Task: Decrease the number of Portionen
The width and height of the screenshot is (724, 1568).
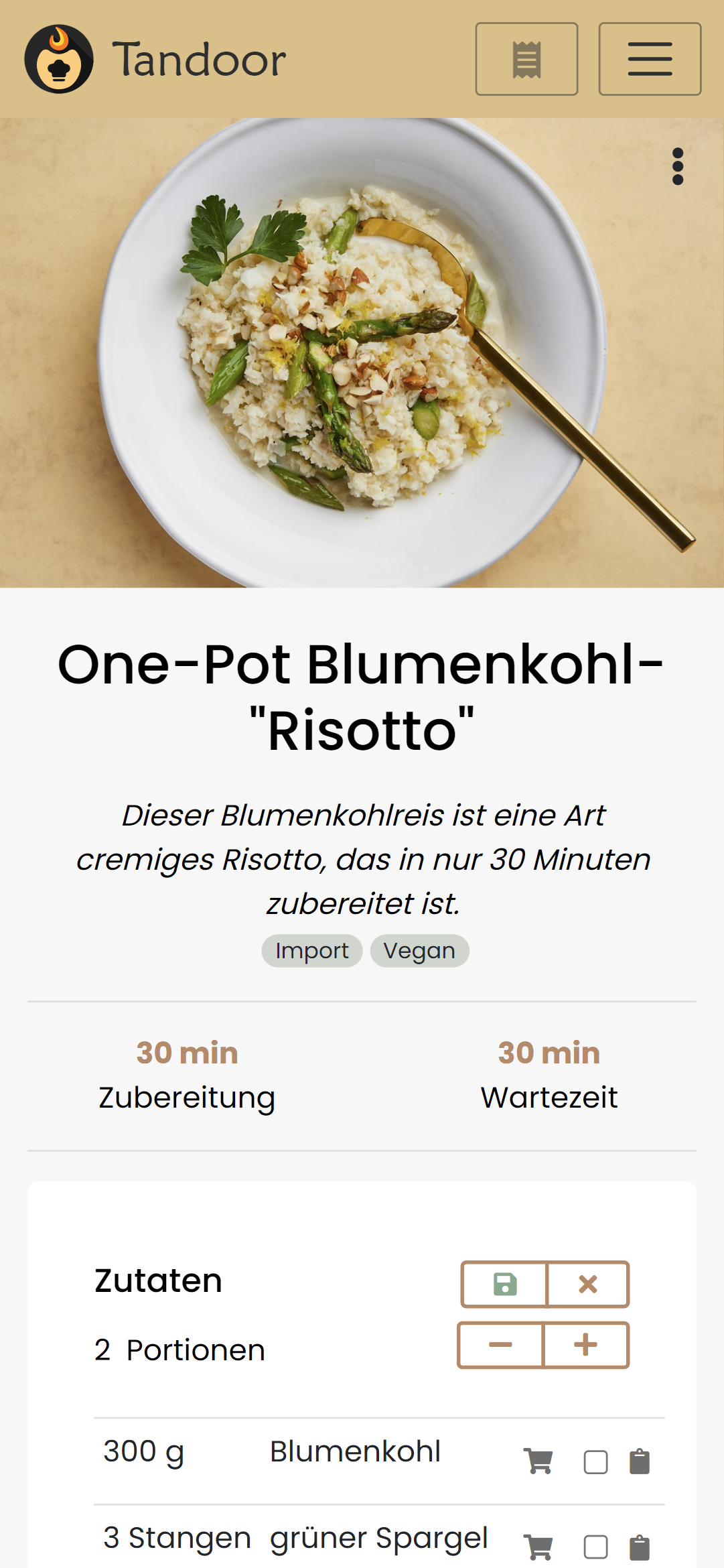Action: [500, 1345]
